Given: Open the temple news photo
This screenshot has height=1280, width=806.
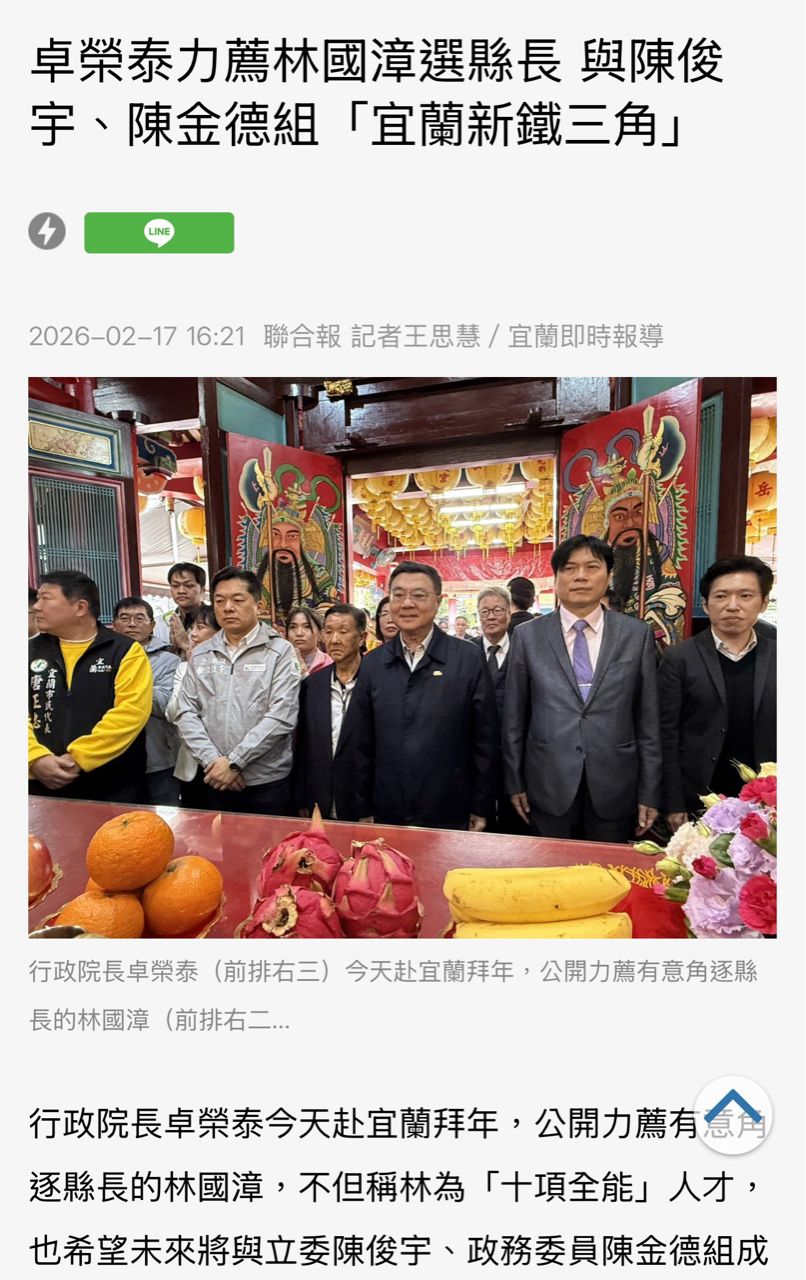Looking at the screenshot, I should 402,657.
